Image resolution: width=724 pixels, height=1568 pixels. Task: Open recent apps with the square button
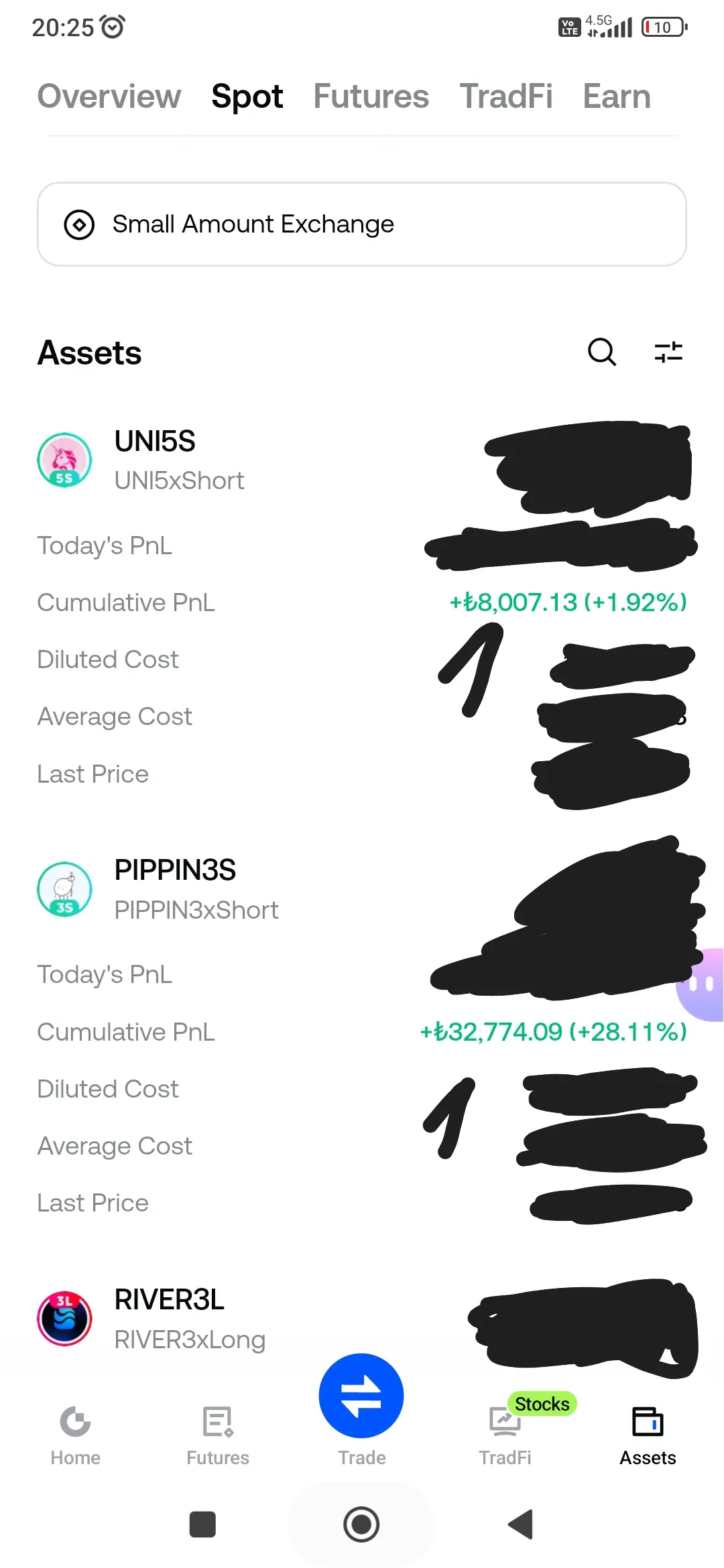coord(202,1524)
